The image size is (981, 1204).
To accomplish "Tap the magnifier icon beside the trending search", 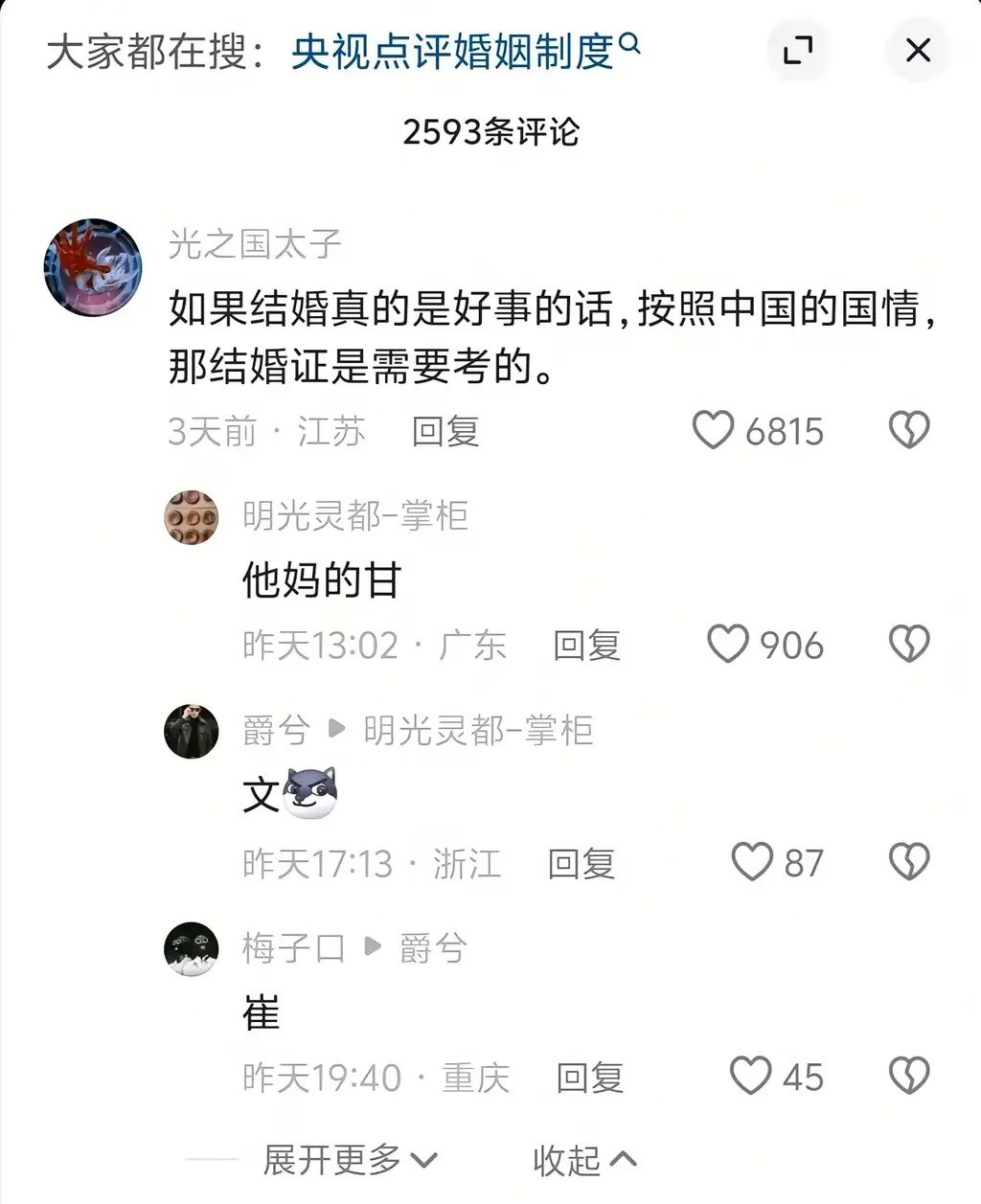I will pyautogui.click(x=629, y=44).
